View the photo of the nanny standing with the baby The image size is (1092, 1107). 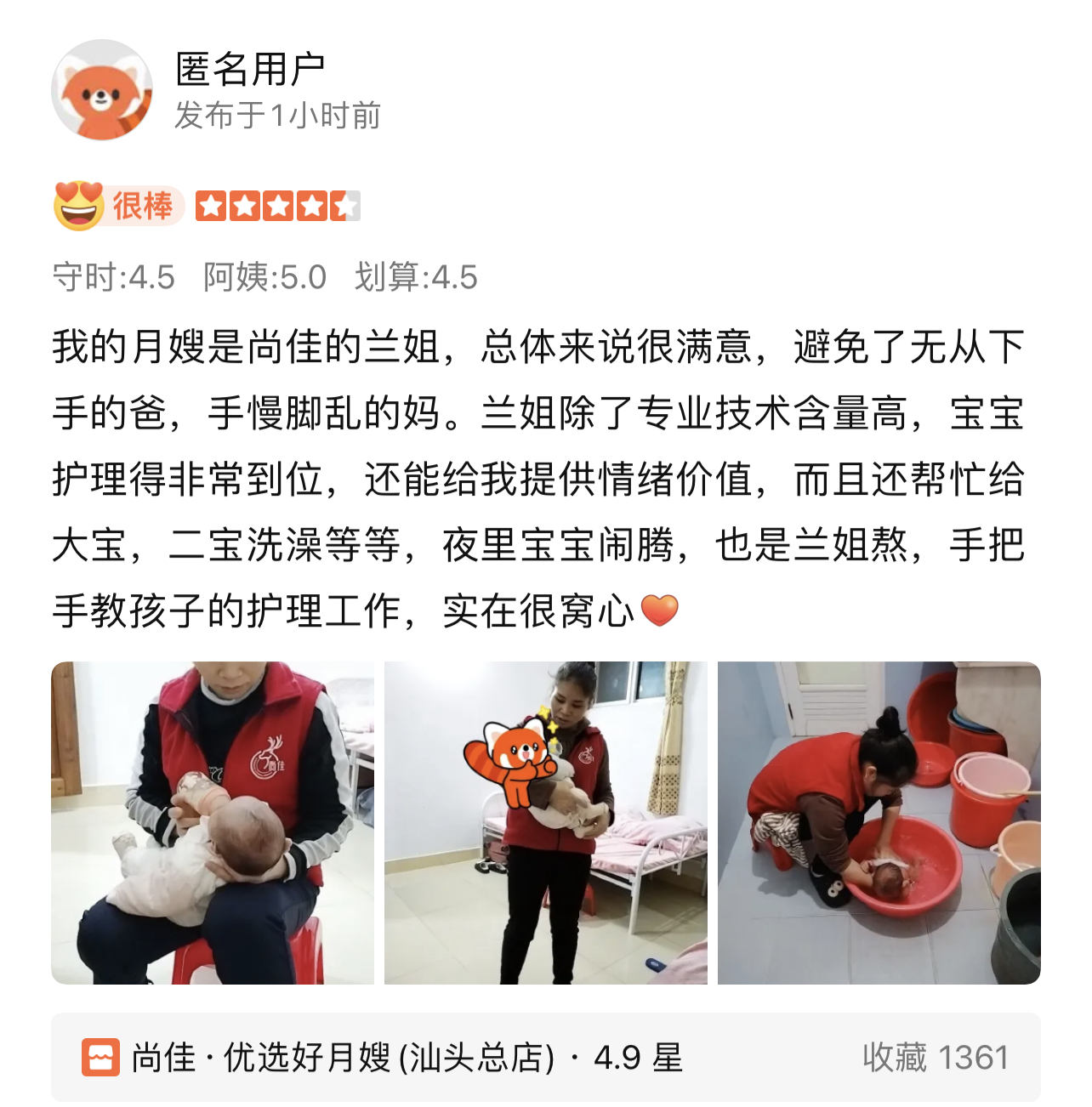pos(545,823)
